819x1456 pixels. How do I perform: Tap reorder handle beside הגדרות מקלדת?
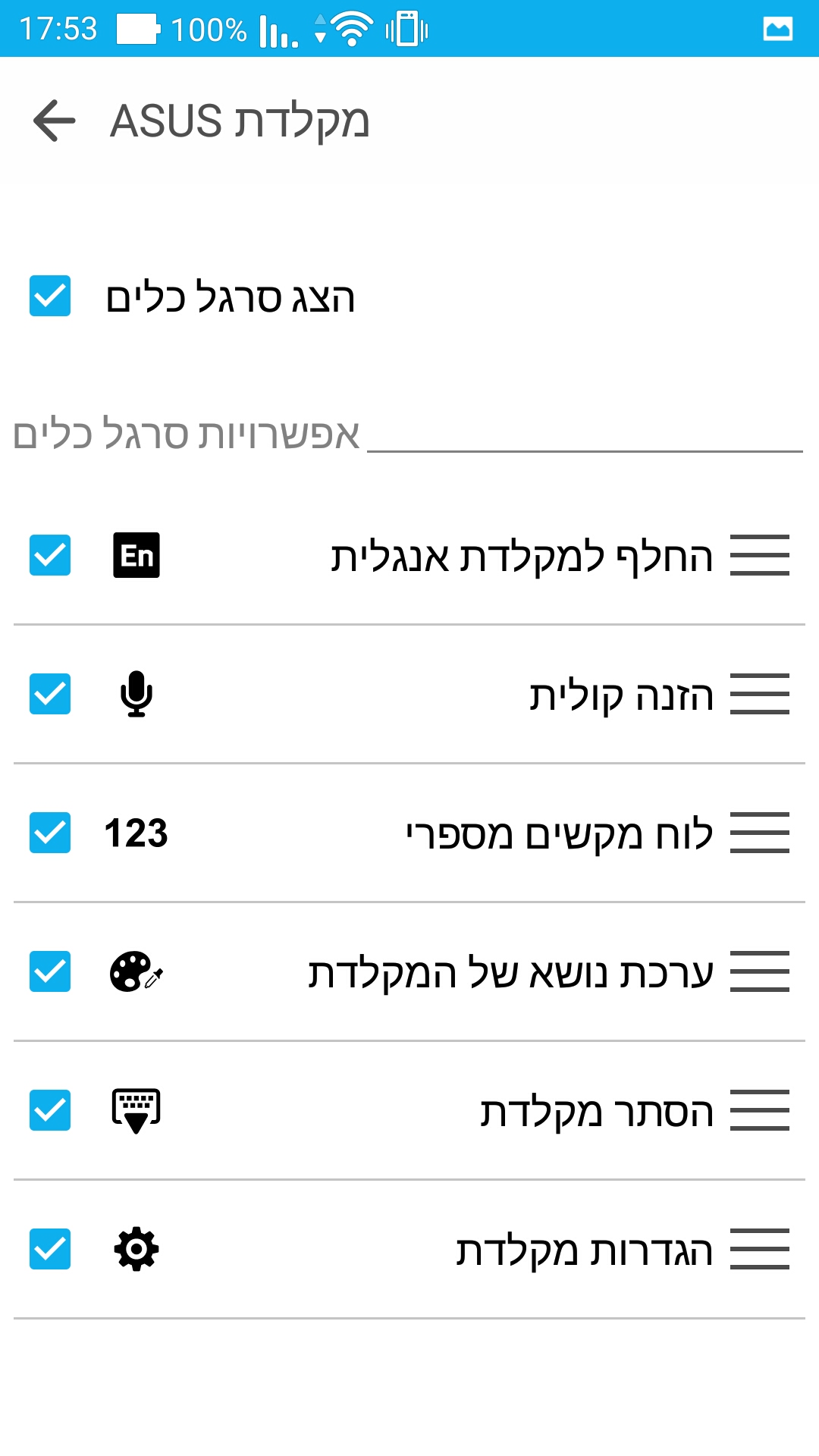coord(759,1249)
